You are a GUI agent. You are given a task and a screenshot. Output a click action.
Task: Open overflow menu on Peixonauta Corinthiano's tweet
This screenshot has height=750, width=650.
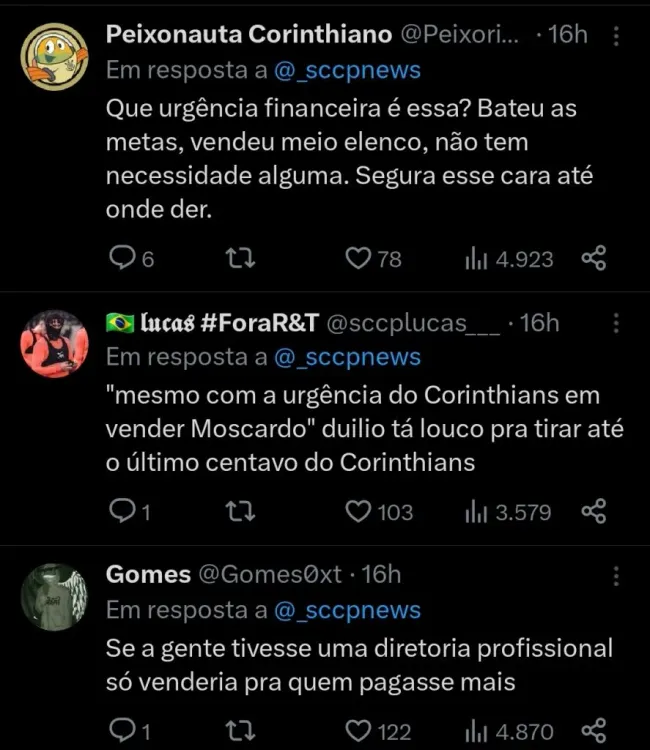pos(616,36)
